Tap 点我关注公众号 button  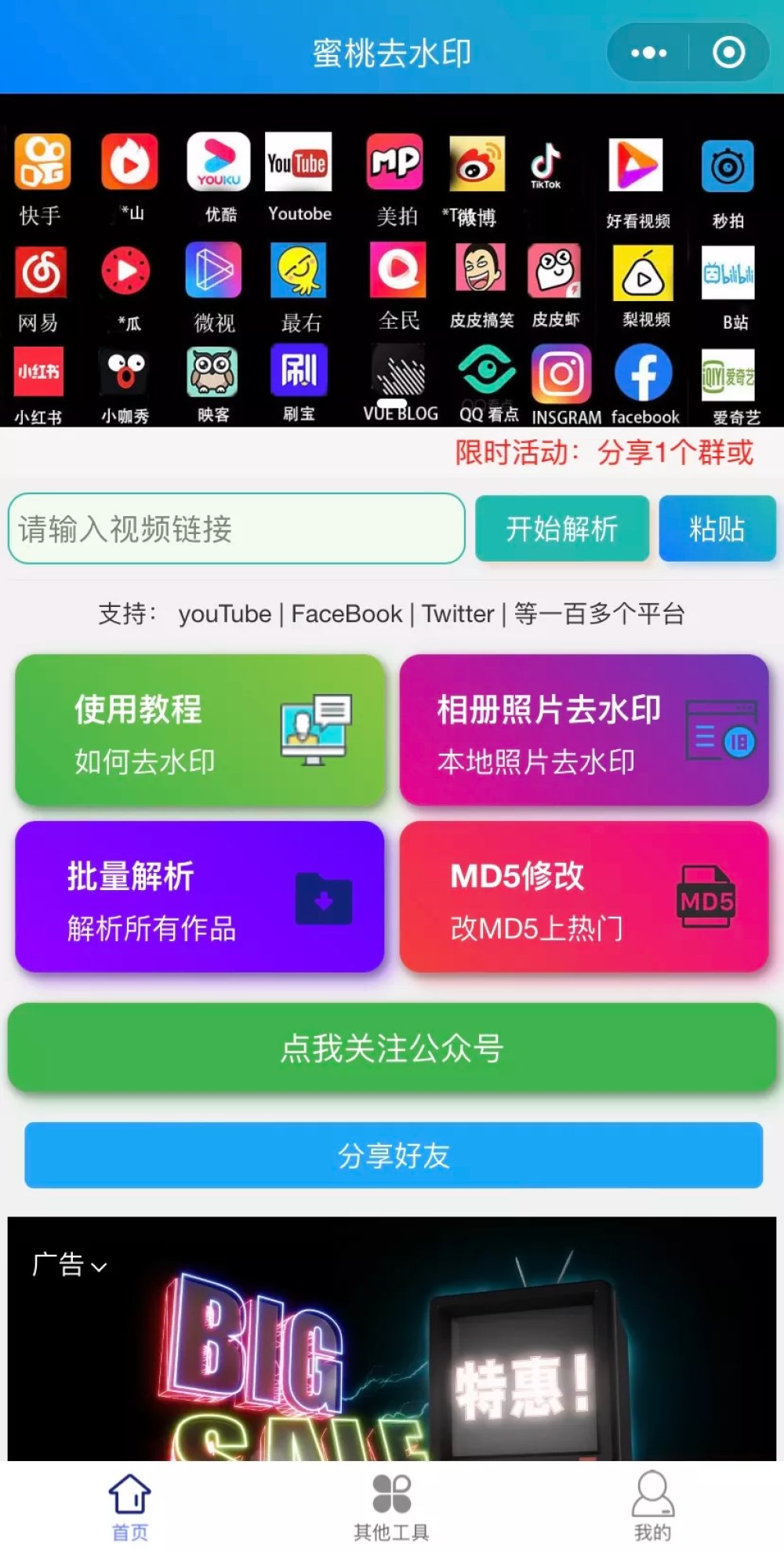[392, 1048]
